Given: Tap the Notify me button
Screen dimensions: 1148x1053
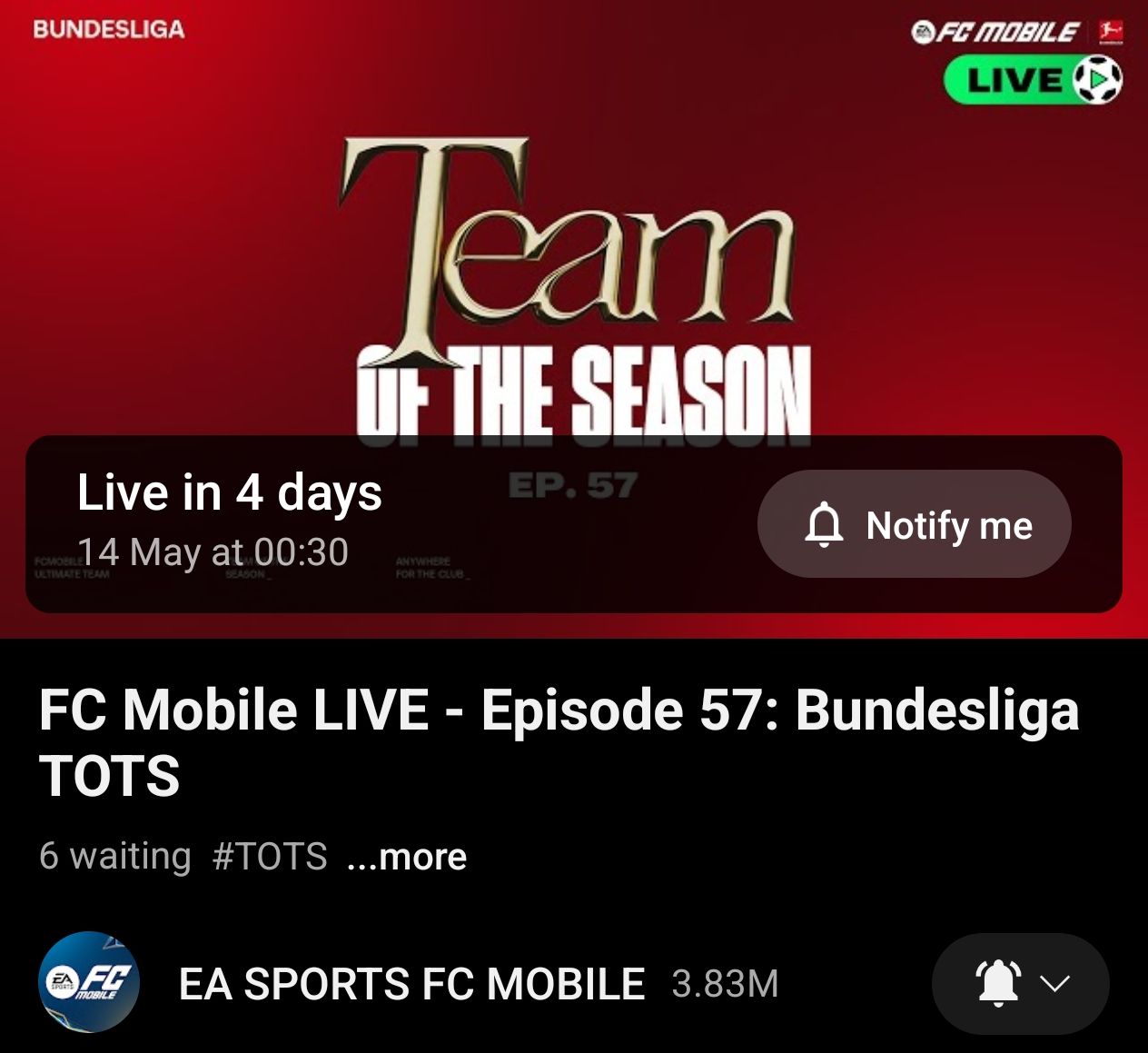Looking at the screenshot, I should click(x=914, y=524).
